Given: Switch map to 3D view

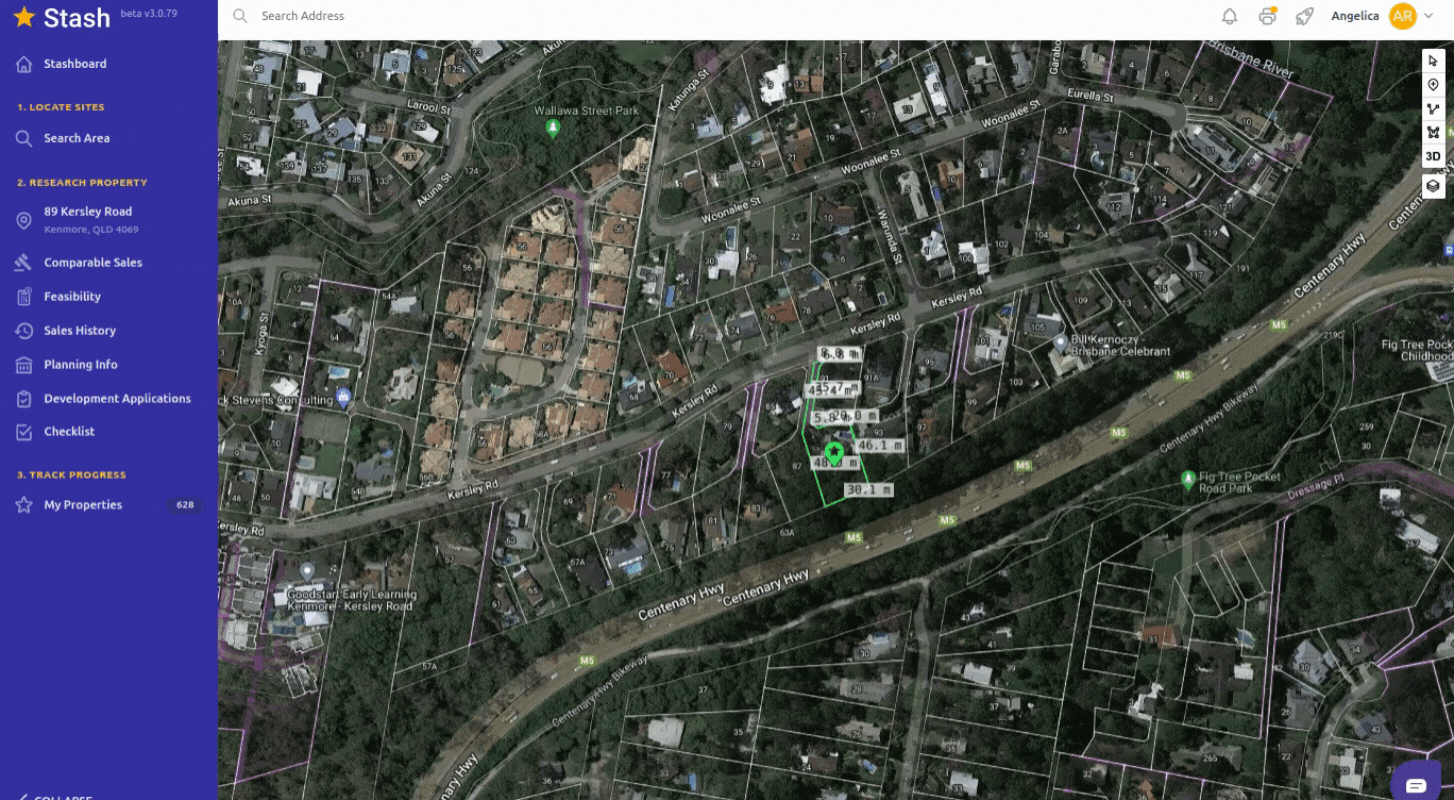Looking at the screenshot, I should [1433, 156].
